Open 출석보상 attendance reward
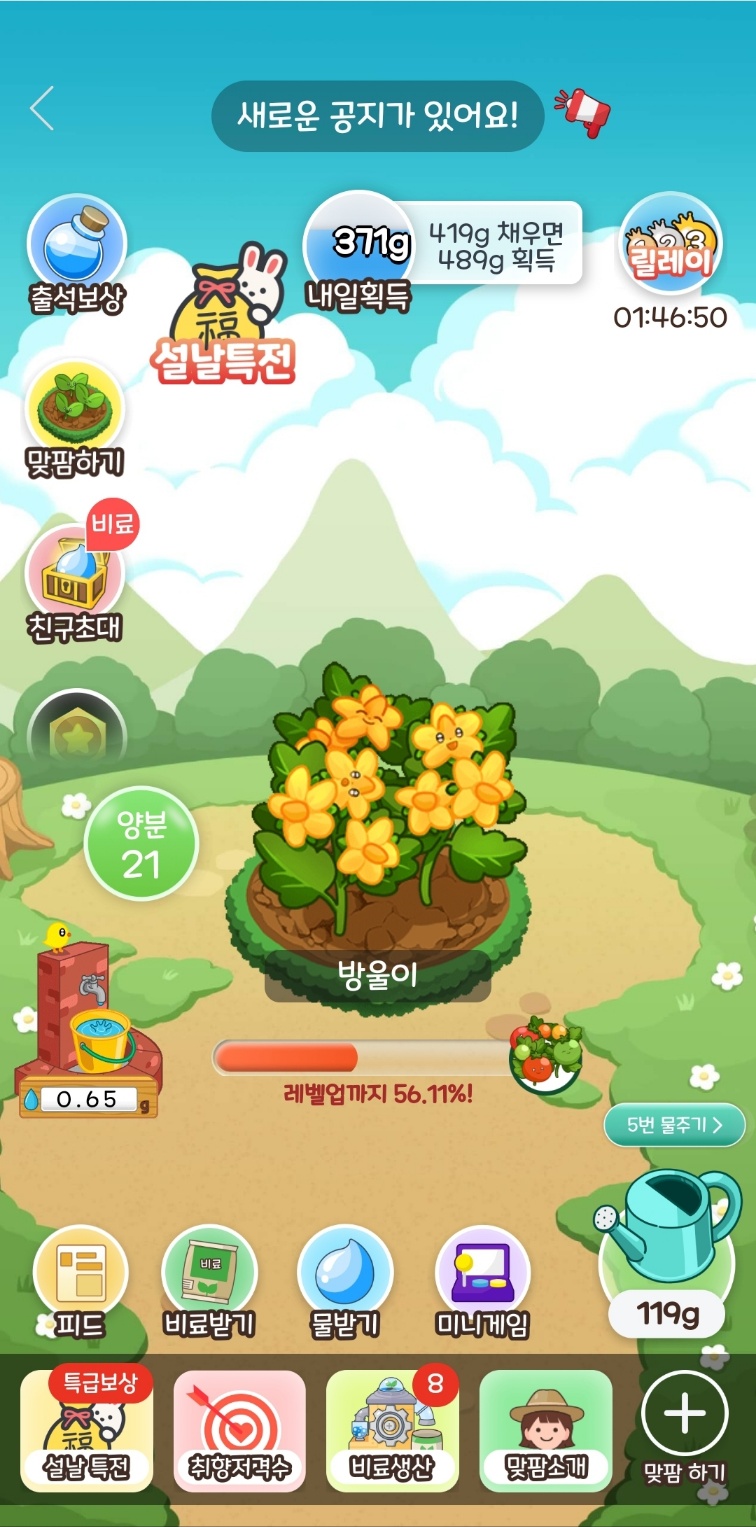This screenshot has width=756, height=1527. 77,247
